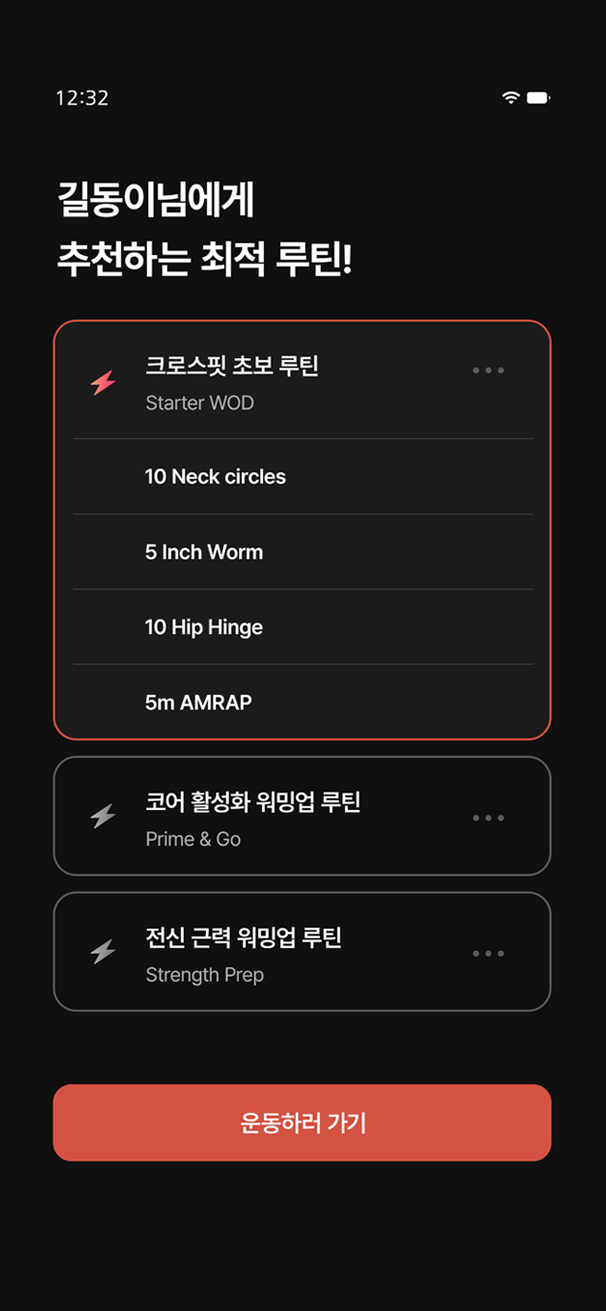606x1311 pixels.
Task: Open more options for 전신 근력 워밍업 루틴
Action: coord(488,953)
